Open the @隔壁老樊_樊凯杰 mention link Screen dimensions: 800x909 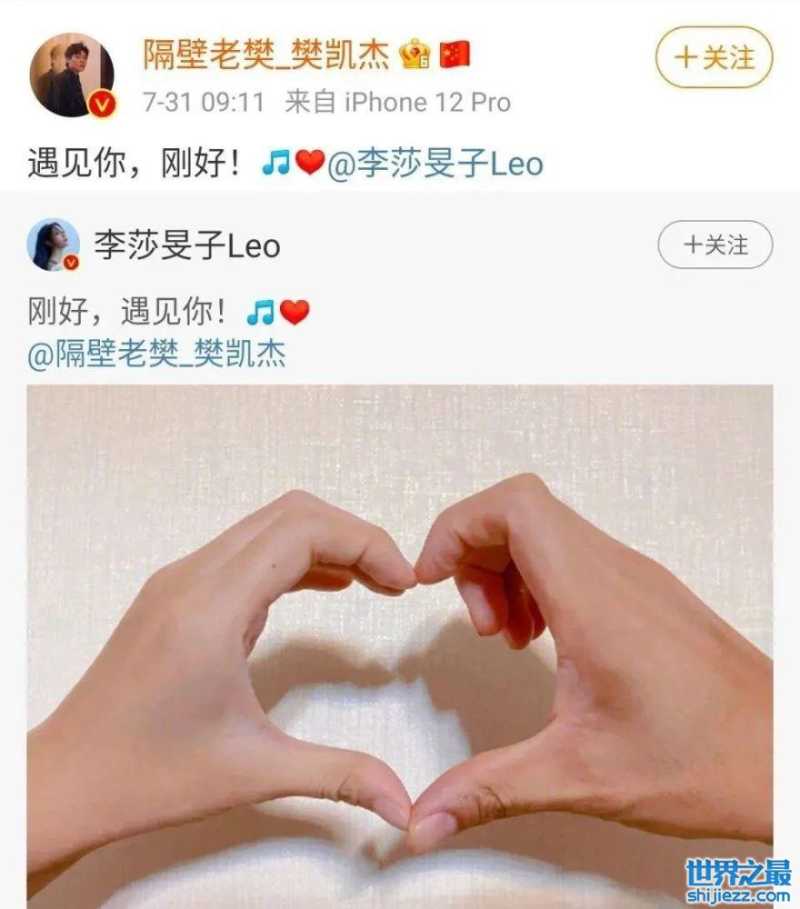[x=157, y=354]
